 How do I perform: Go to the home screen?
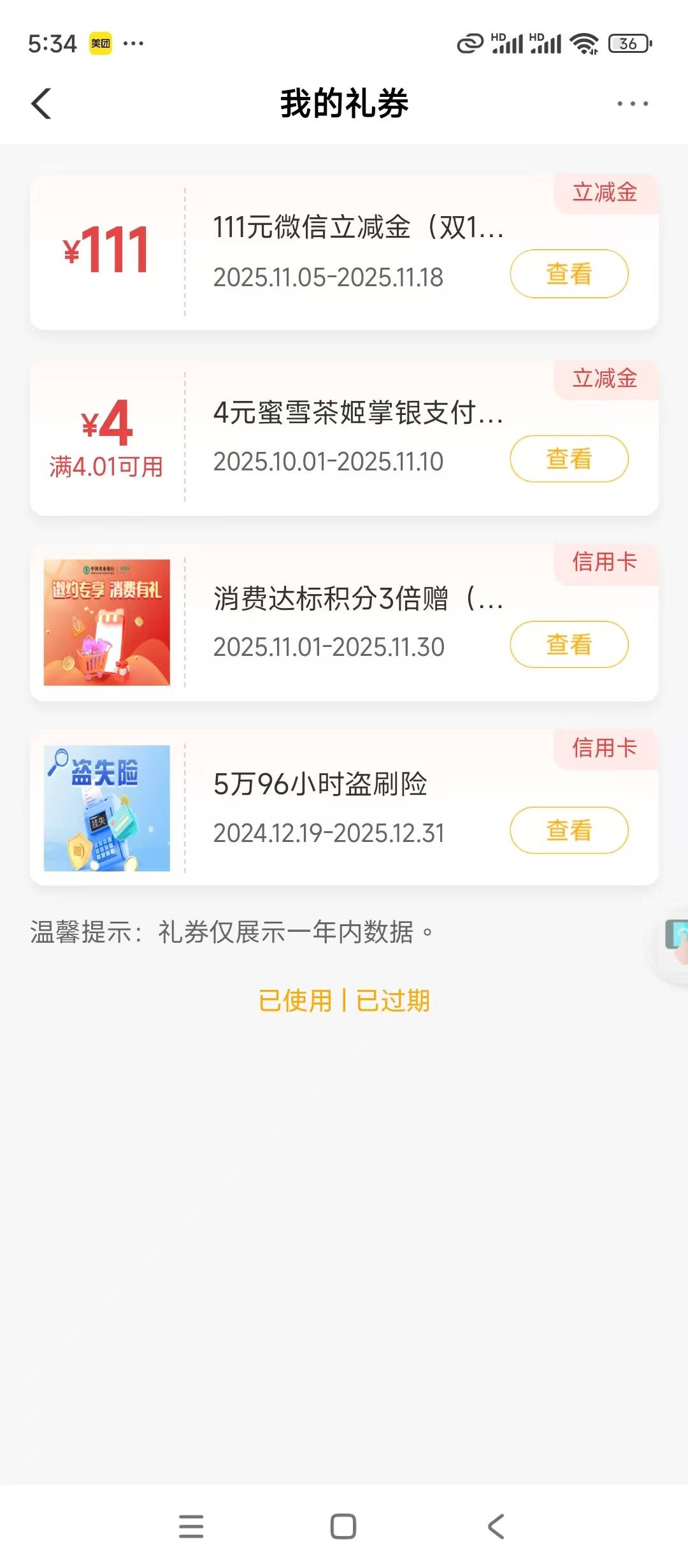[343, 1527]
